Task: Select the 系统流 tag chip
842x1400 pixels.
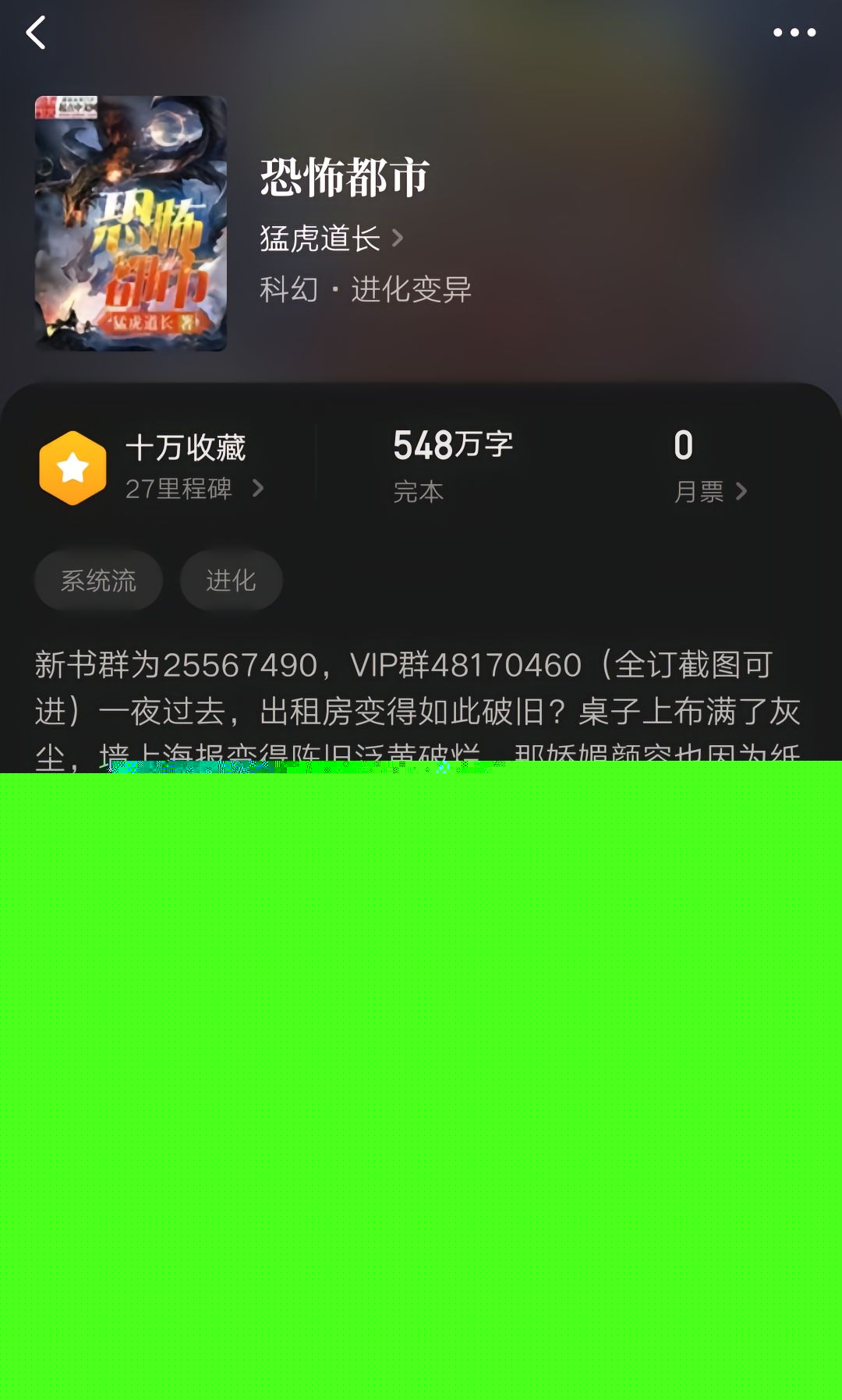Action: [x=98, y=580]
